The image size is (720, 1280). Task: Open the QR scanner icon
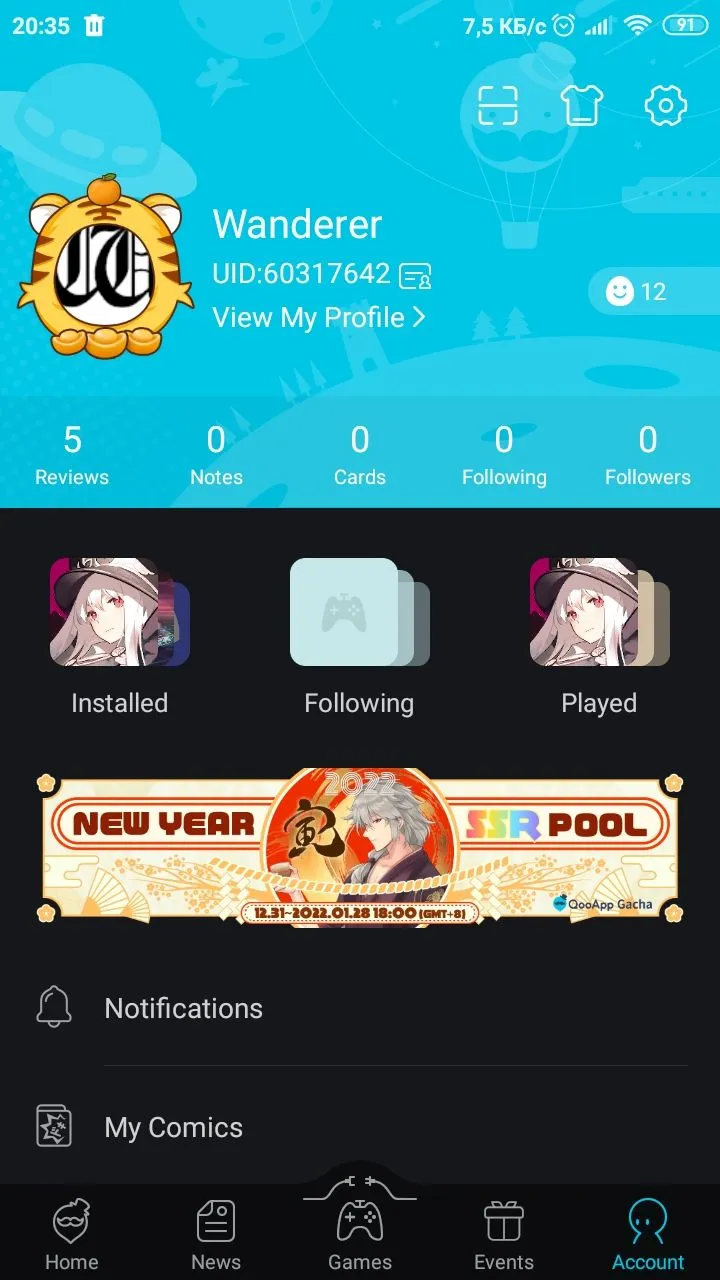pos(497,105)
